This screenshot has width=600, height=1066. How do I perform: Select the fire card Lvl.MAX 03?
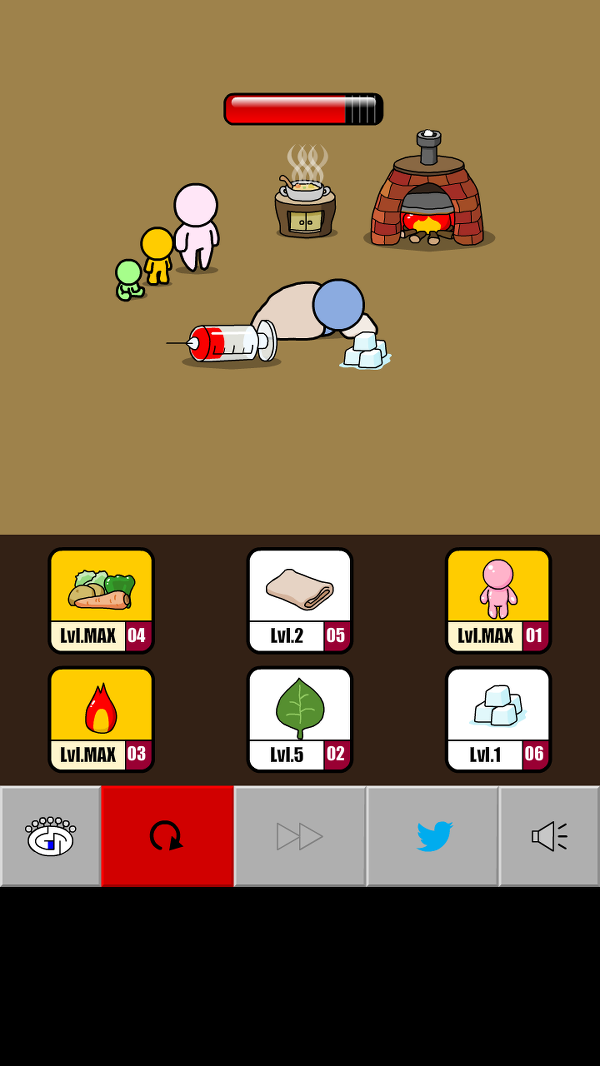pyautogui.click(x=101, y=719)
